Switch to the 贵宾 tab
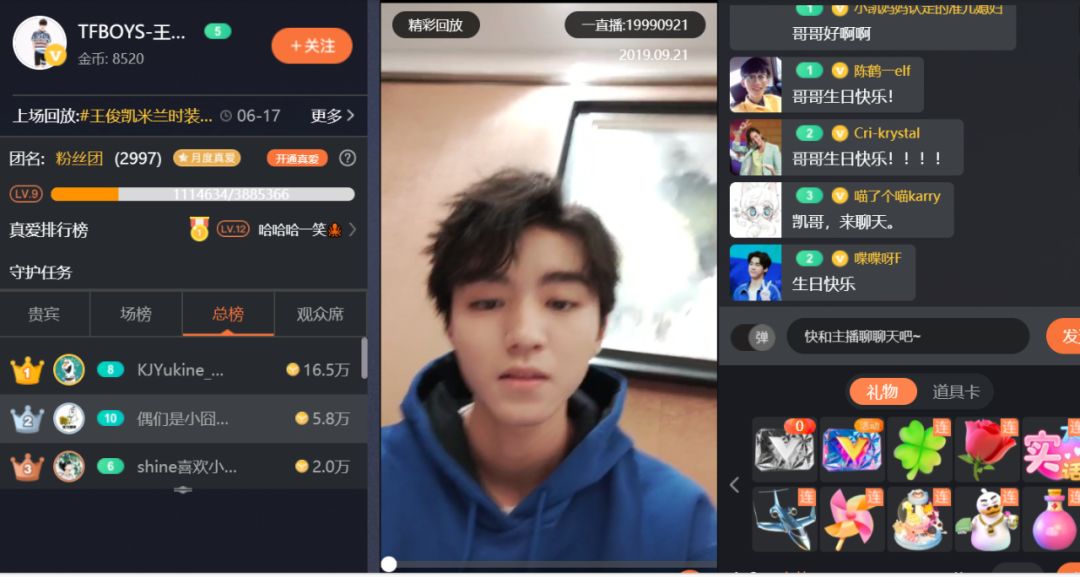This screenshot has width=1080, height=577. (x=44, y=315)
